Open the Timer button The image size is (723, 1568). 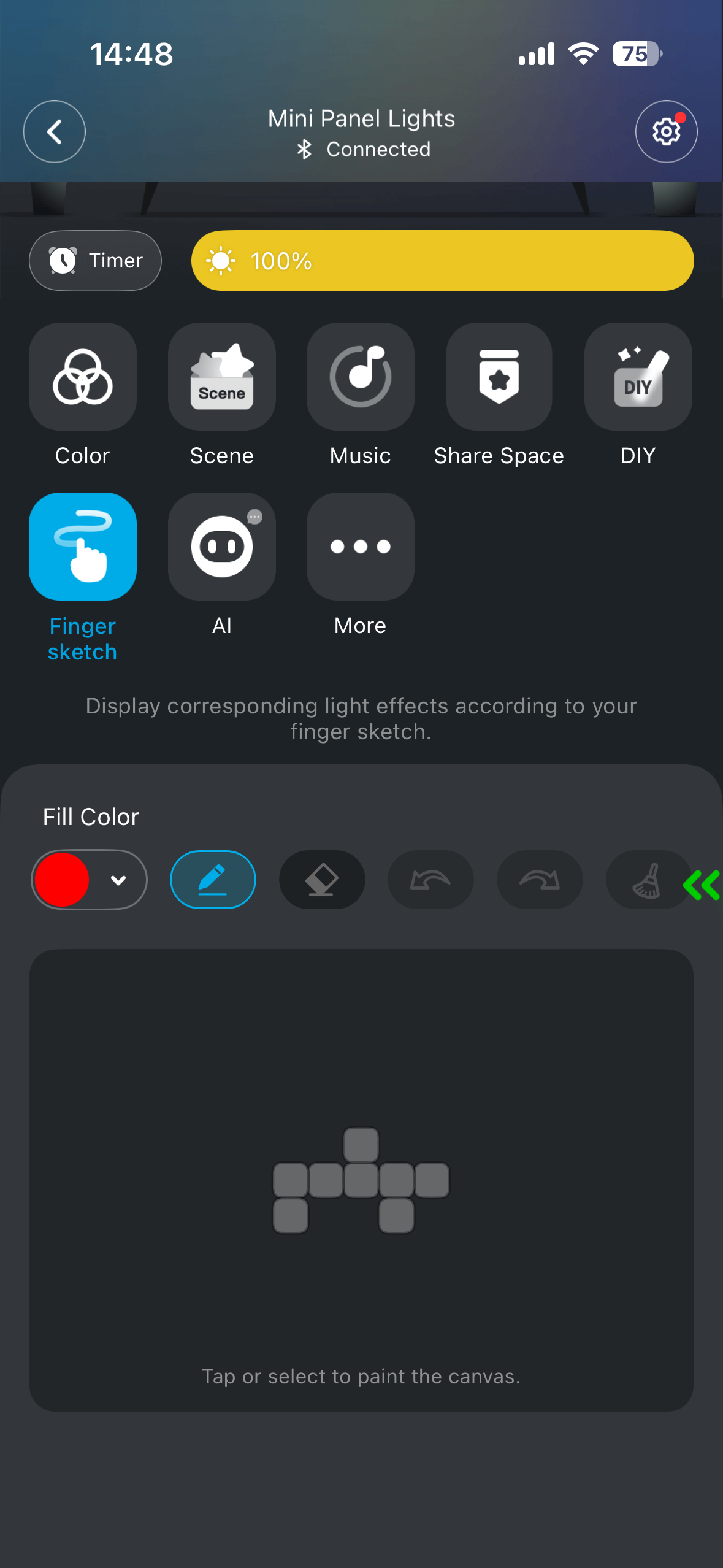[95, 261]
